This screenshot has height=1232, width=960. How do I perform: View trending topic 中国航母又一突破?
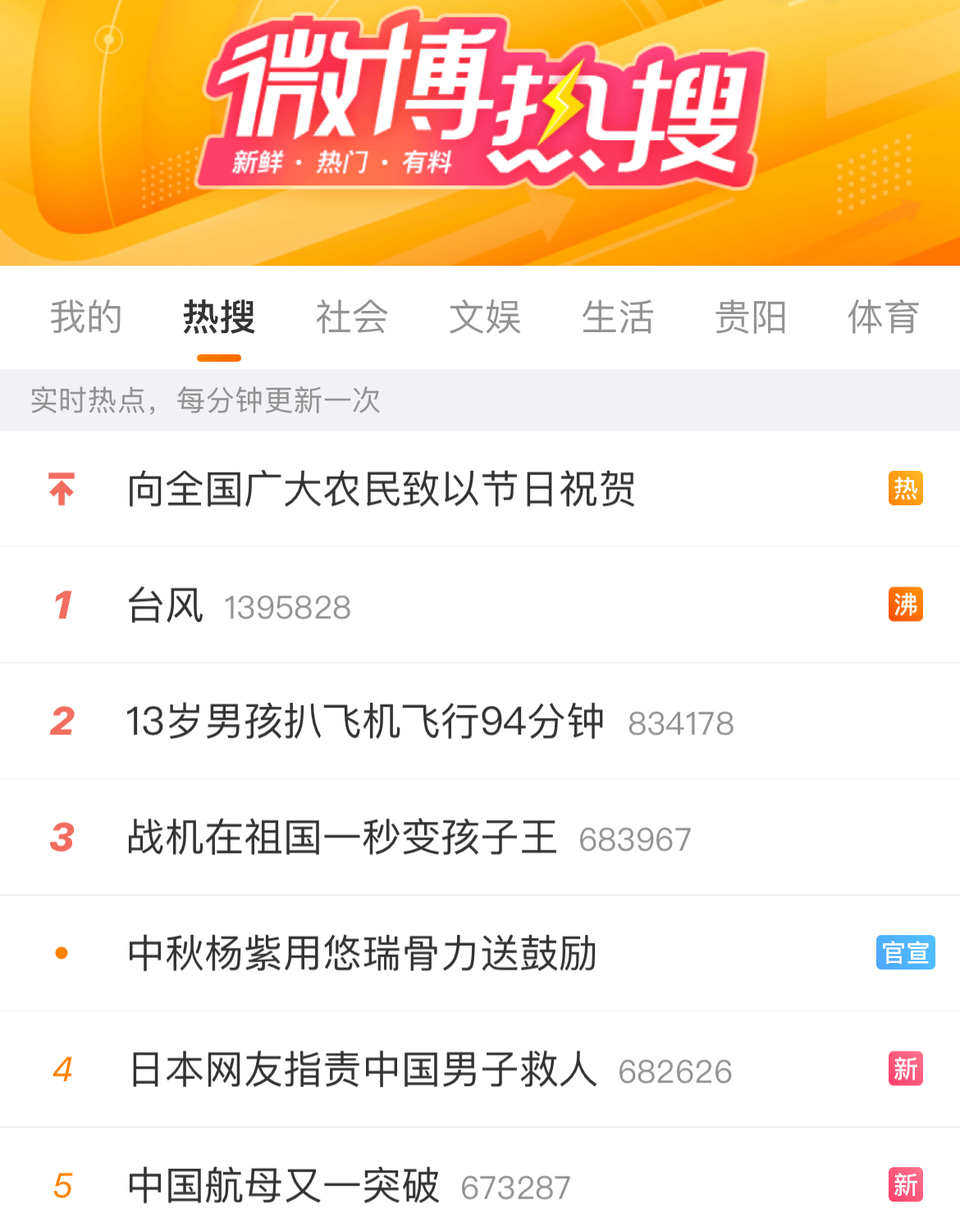283,1185
